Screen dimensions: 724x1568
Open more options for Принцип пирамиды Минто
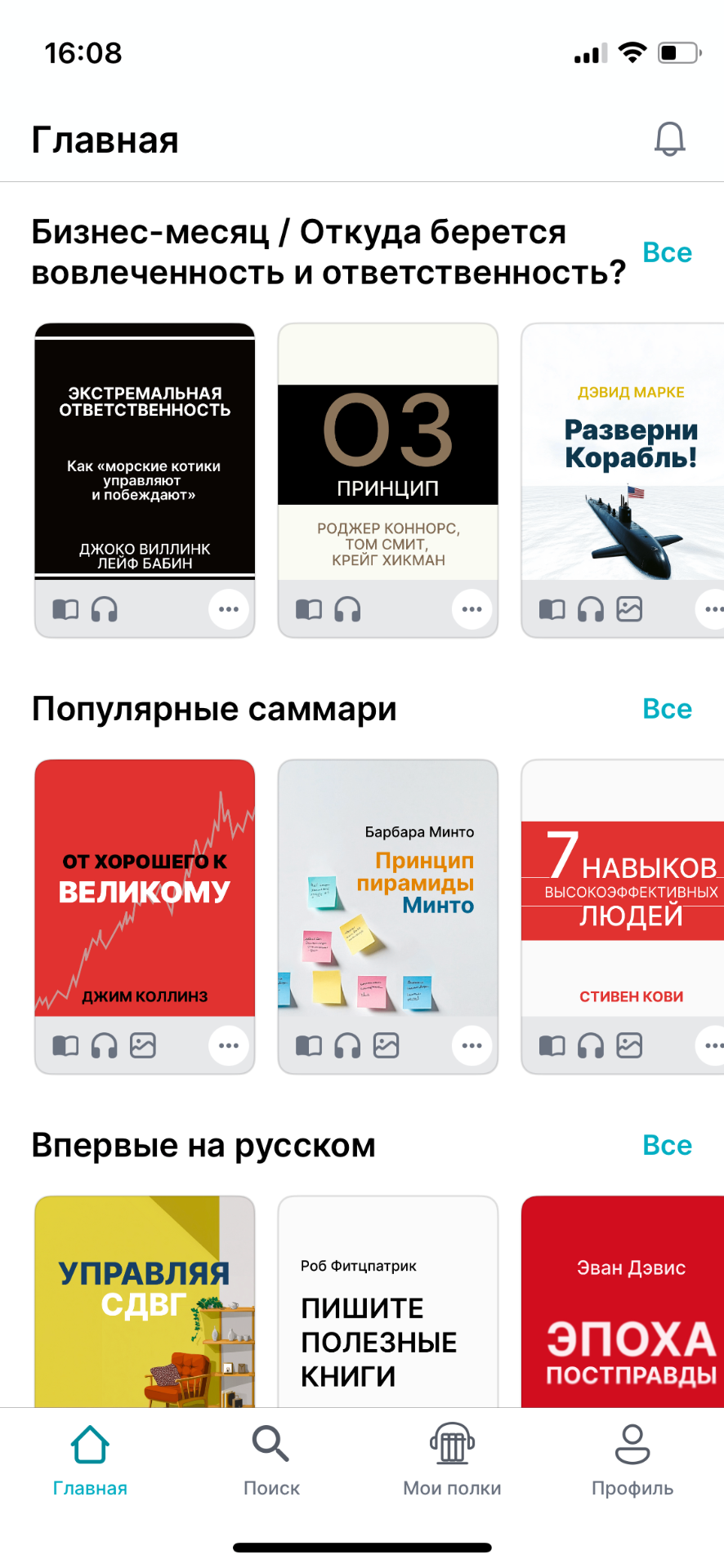point(472,1045)
